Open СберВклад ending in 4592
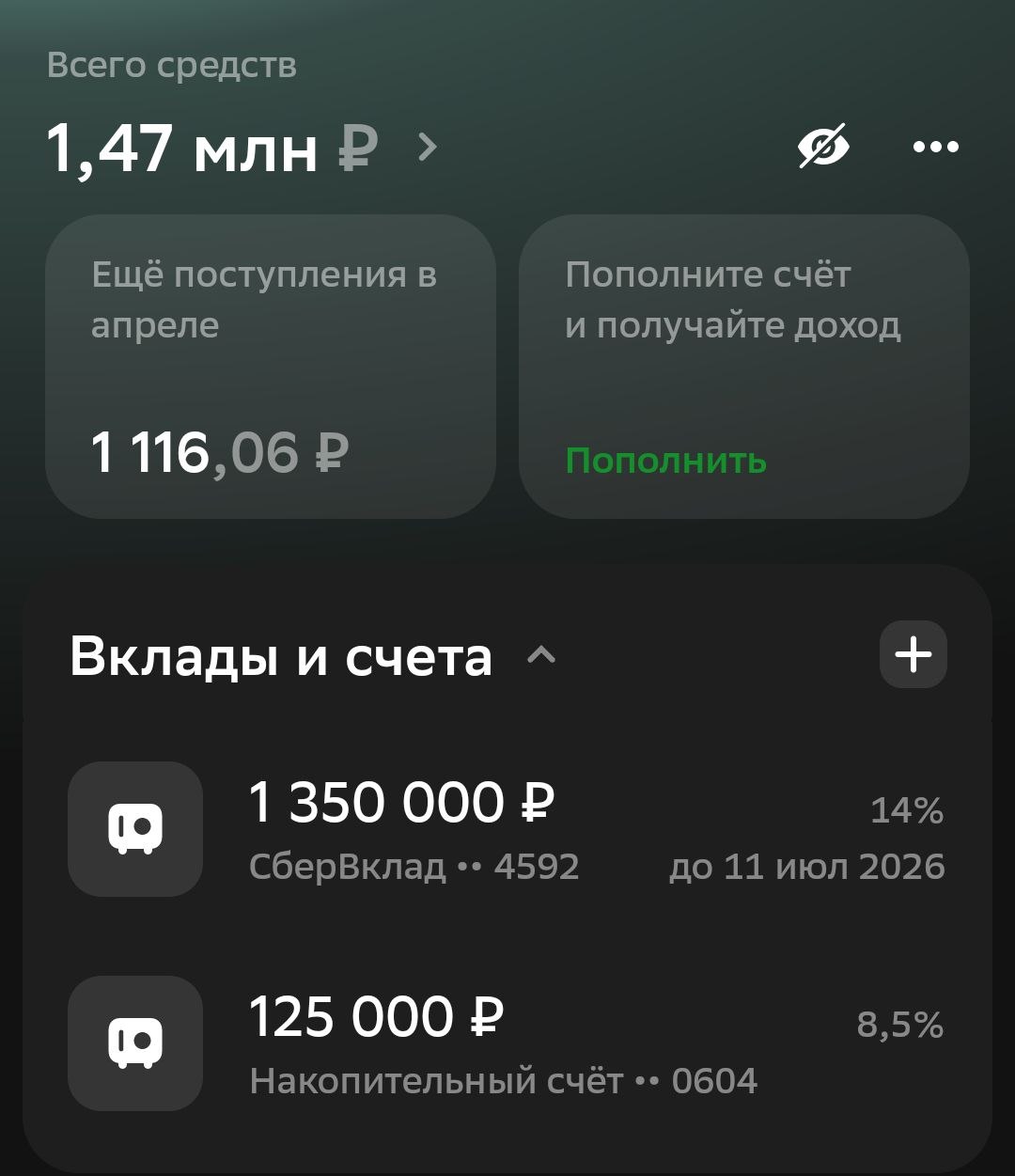Screen dimensions: 1015x1176 click(x=507, y=829)
